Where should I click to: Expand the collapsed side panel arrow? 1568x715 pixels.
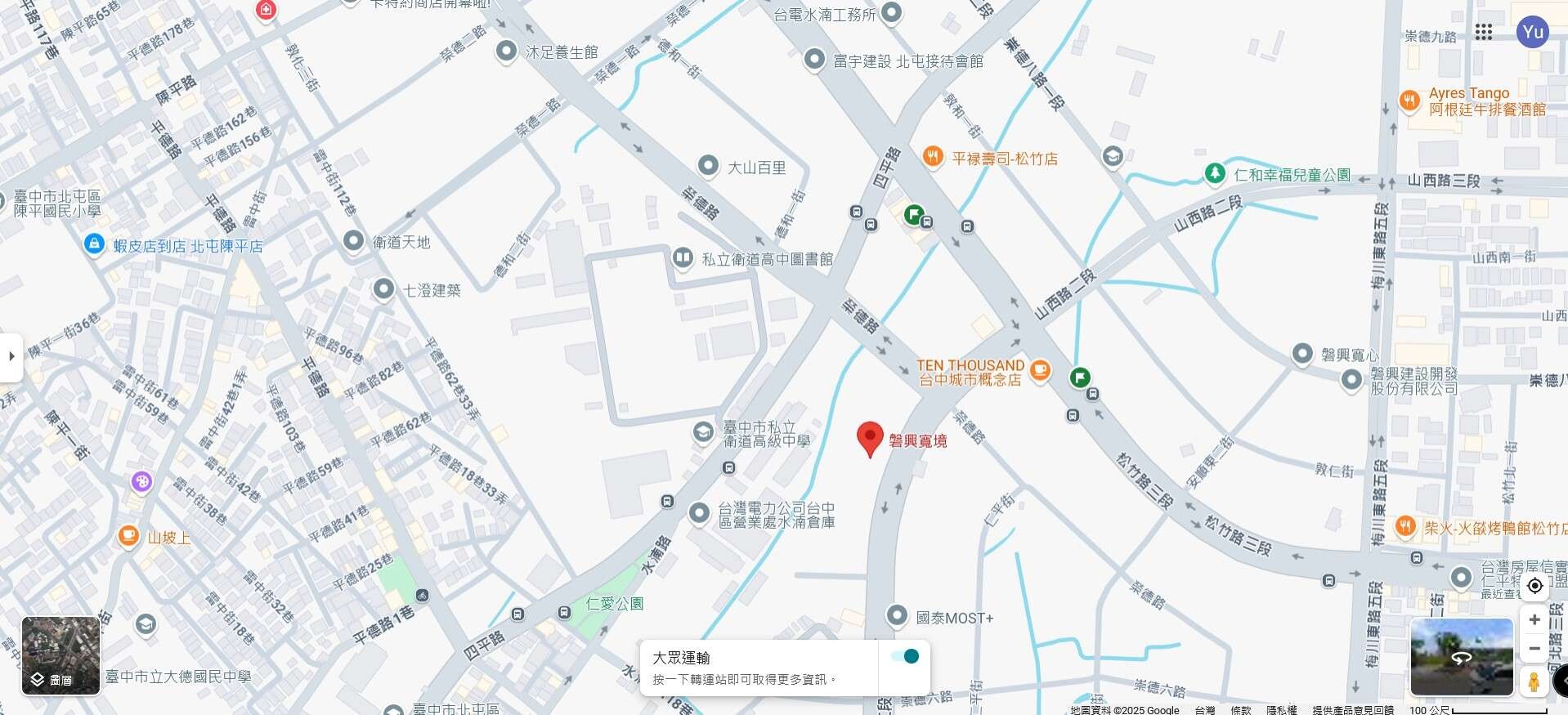click(x=11, y=356)
